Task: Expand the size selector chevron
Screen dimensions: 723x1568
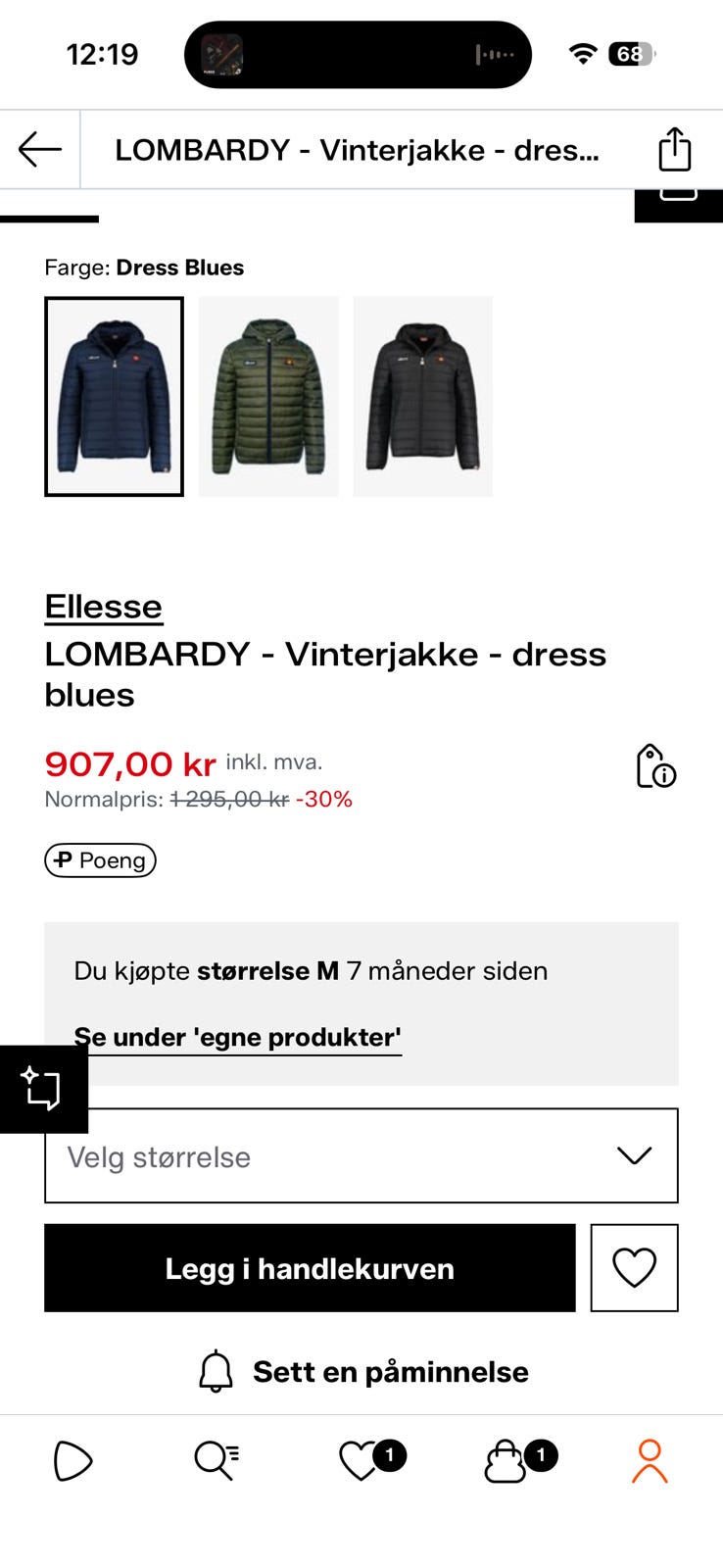Action: [633, 1155]
